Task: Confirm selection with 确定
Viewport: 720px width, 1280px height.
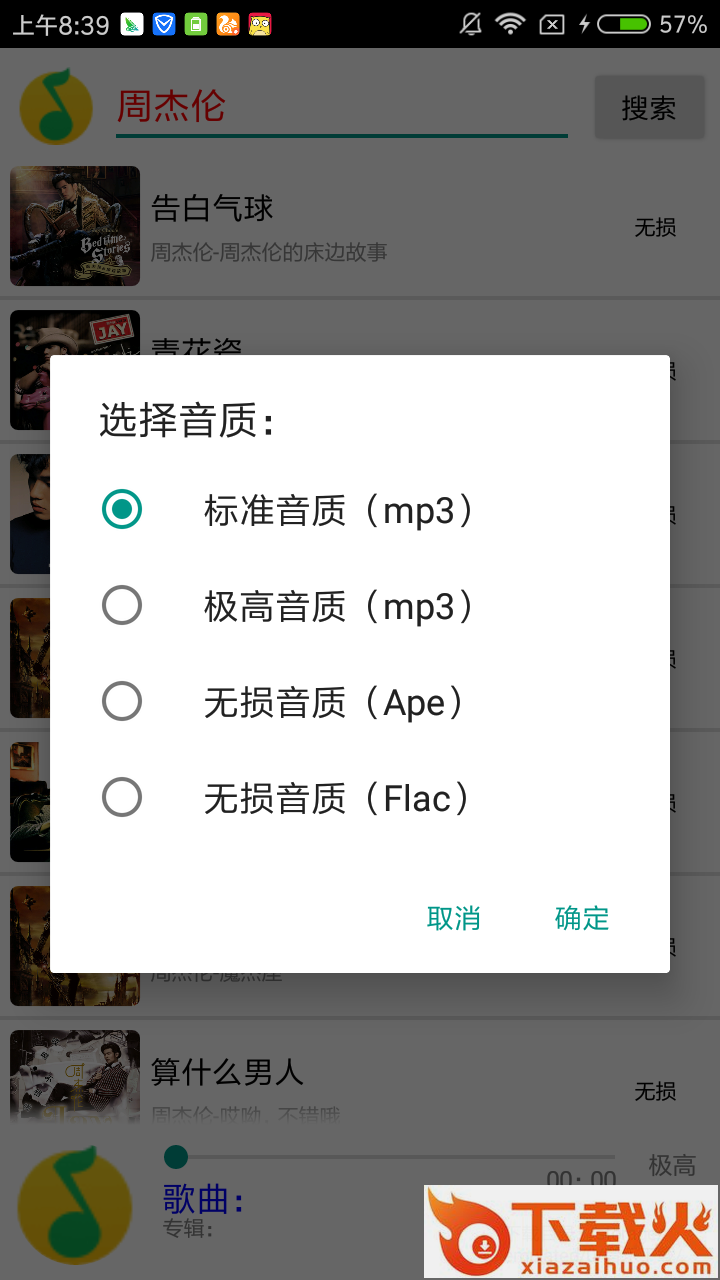Action: pos(581,918)
